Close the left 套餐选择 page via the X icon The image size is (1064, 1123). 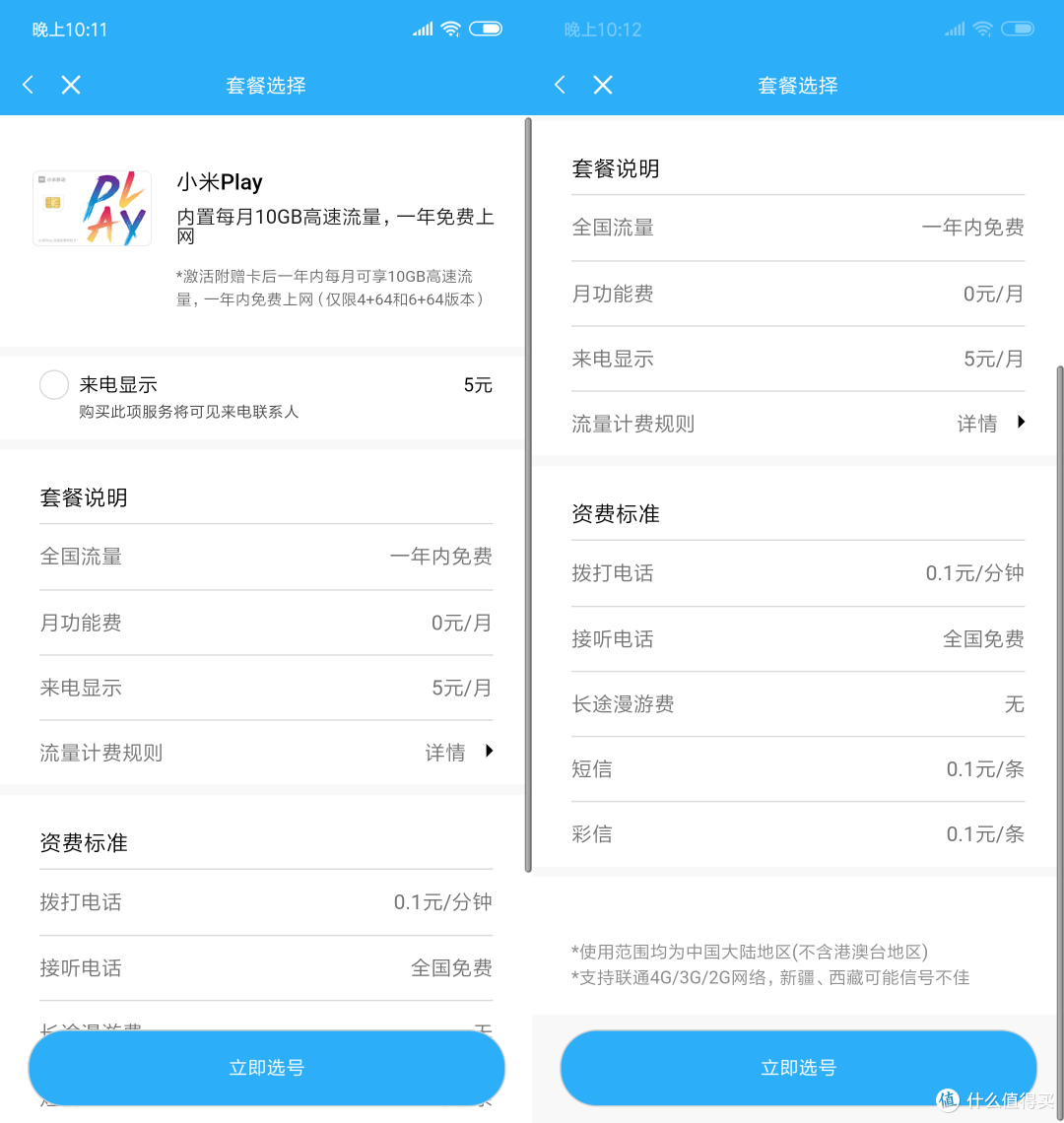point(70,85)
